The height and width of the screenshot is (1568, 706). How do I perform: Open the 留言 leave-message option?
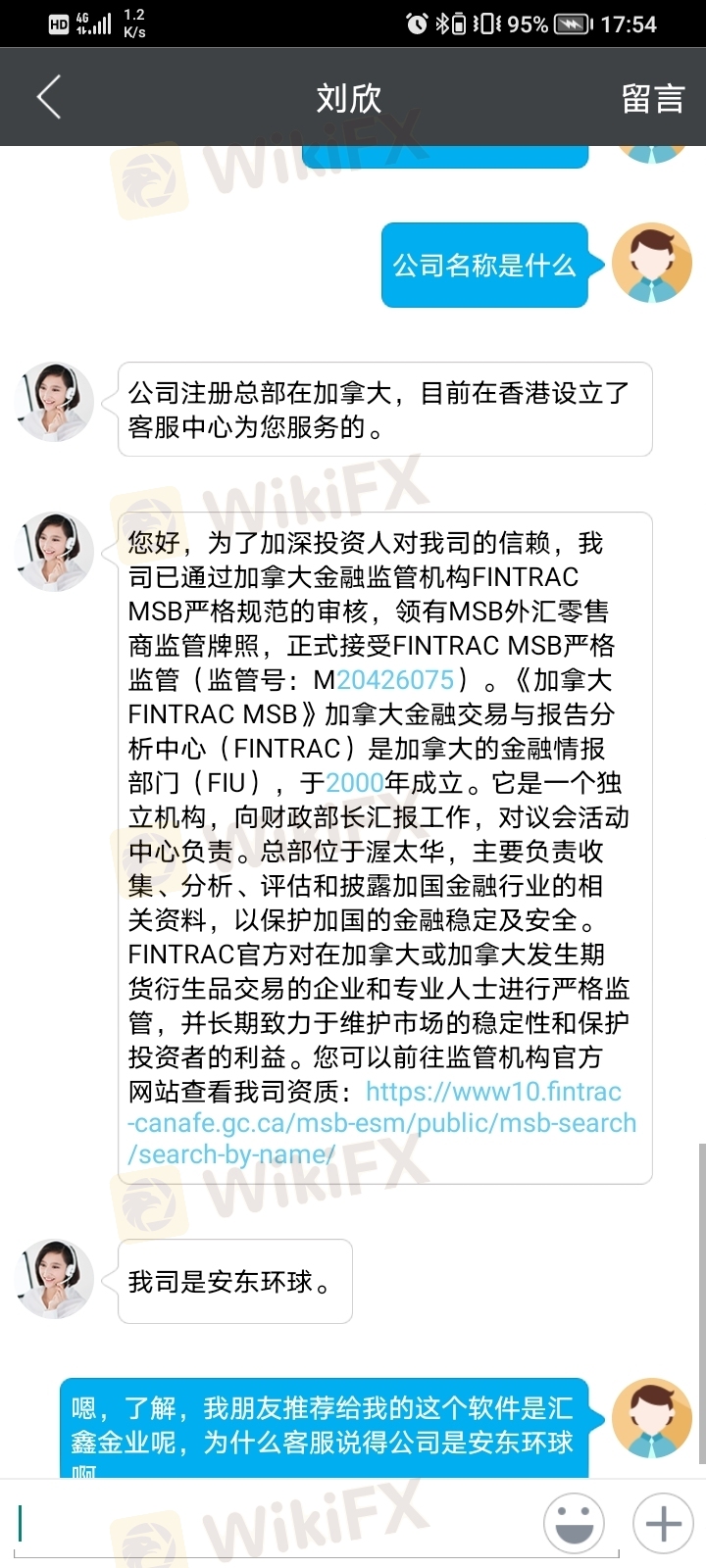tap(652, 98)
